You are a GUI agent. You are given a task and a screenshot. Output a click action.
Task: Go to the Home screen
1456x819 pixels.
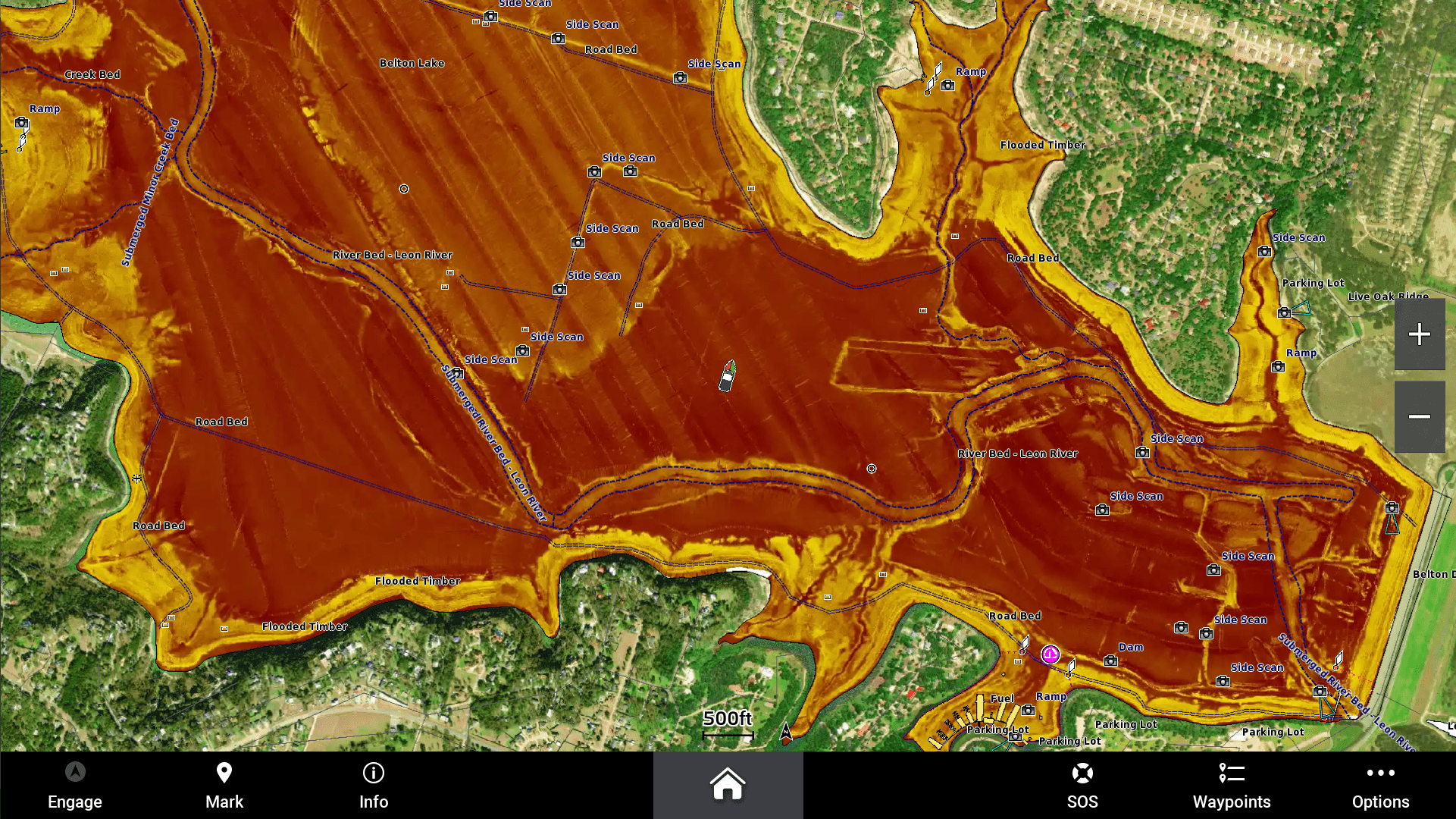[x=728, y=785]
